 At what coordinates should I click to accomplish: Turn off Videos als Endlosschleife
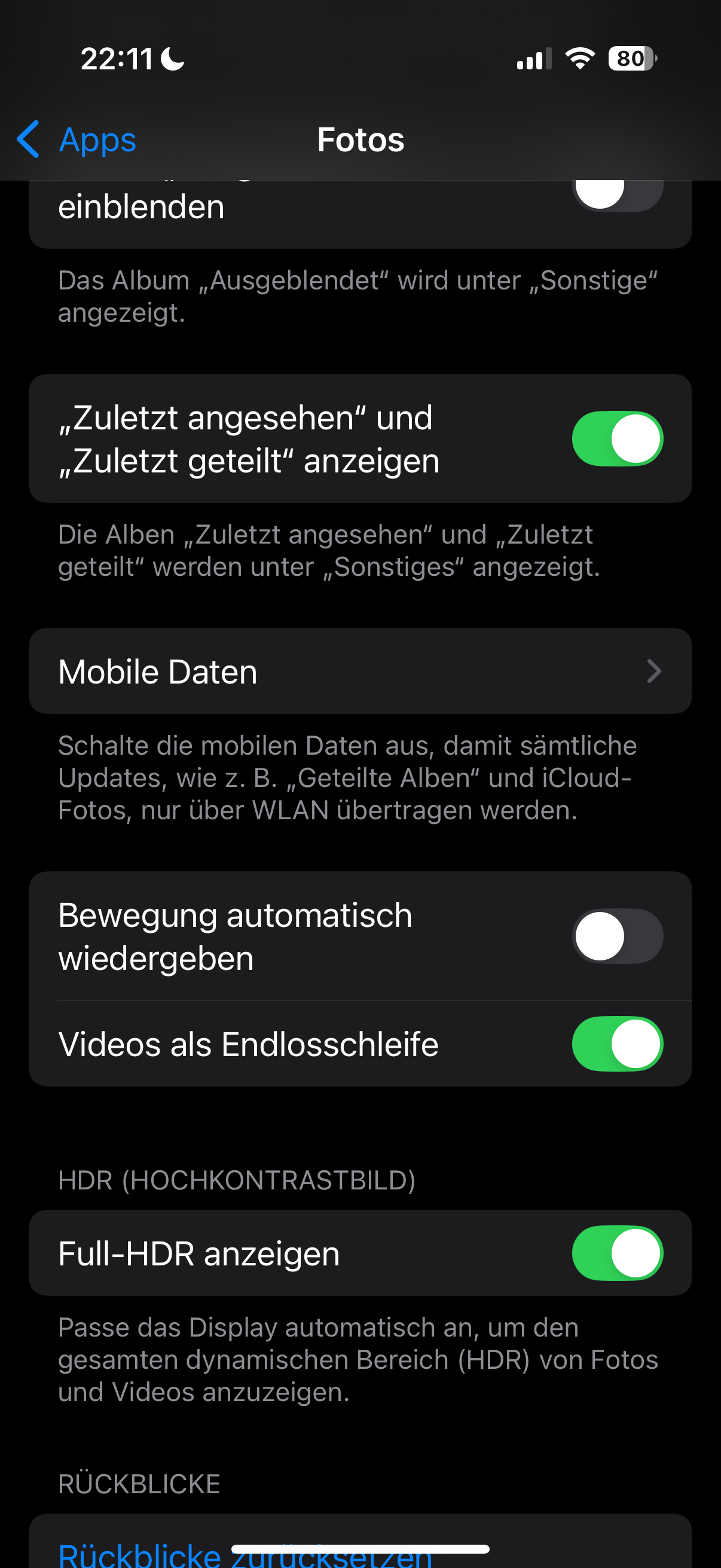[x=617, y=1044]
